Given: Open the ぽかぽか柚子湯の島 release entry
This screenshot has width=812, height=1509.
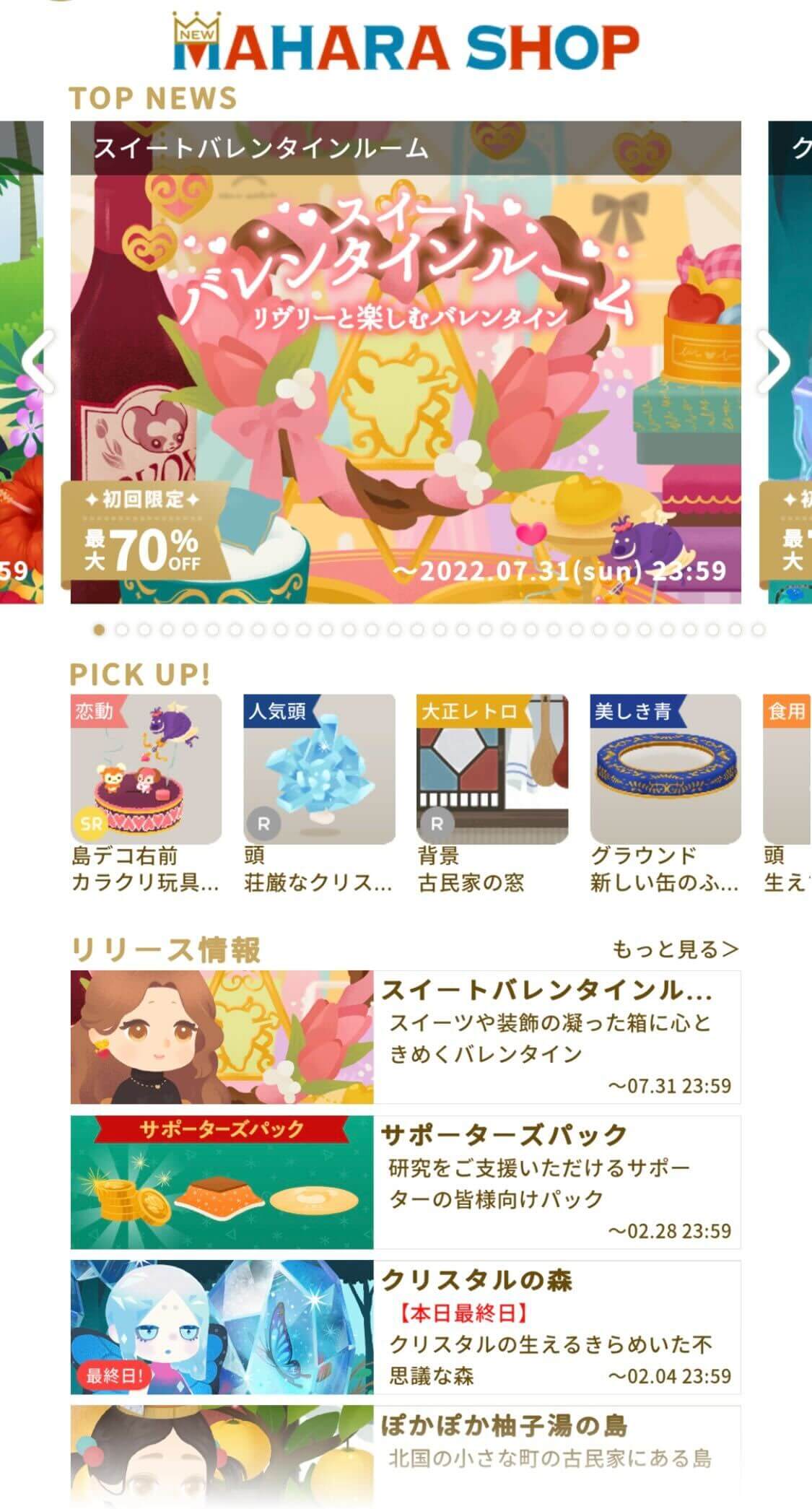Looking at the screenshot, I should [405, 1451].
